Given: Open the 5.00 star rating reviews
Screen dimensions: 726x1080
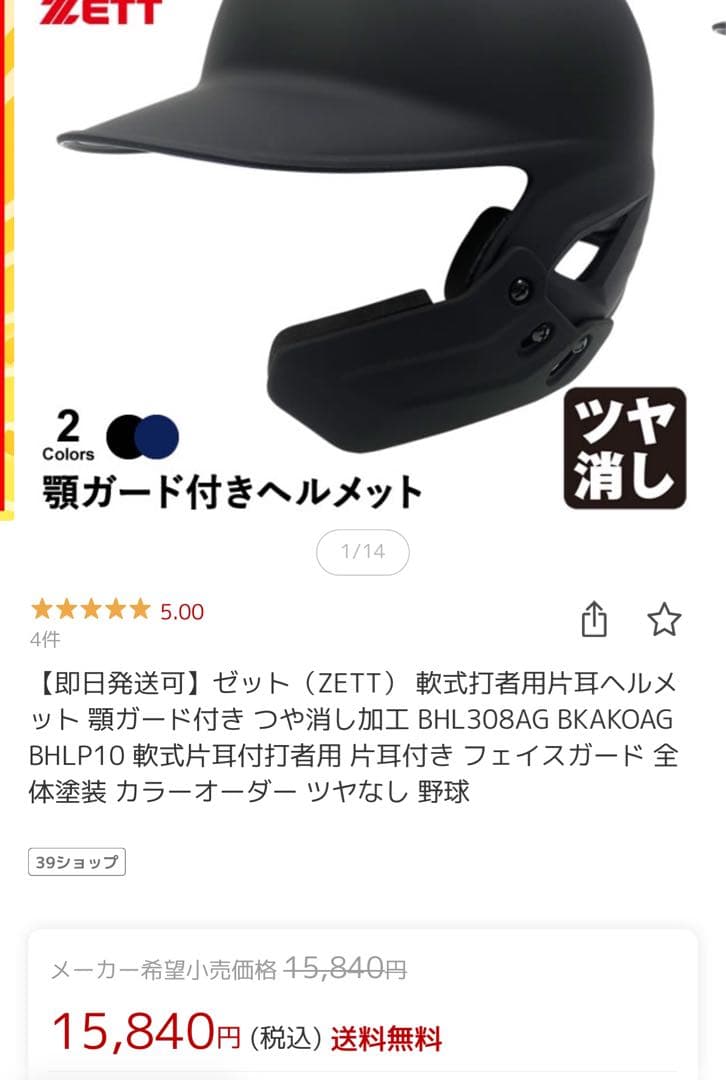Looking at the screenshot, I should point(118,610).
